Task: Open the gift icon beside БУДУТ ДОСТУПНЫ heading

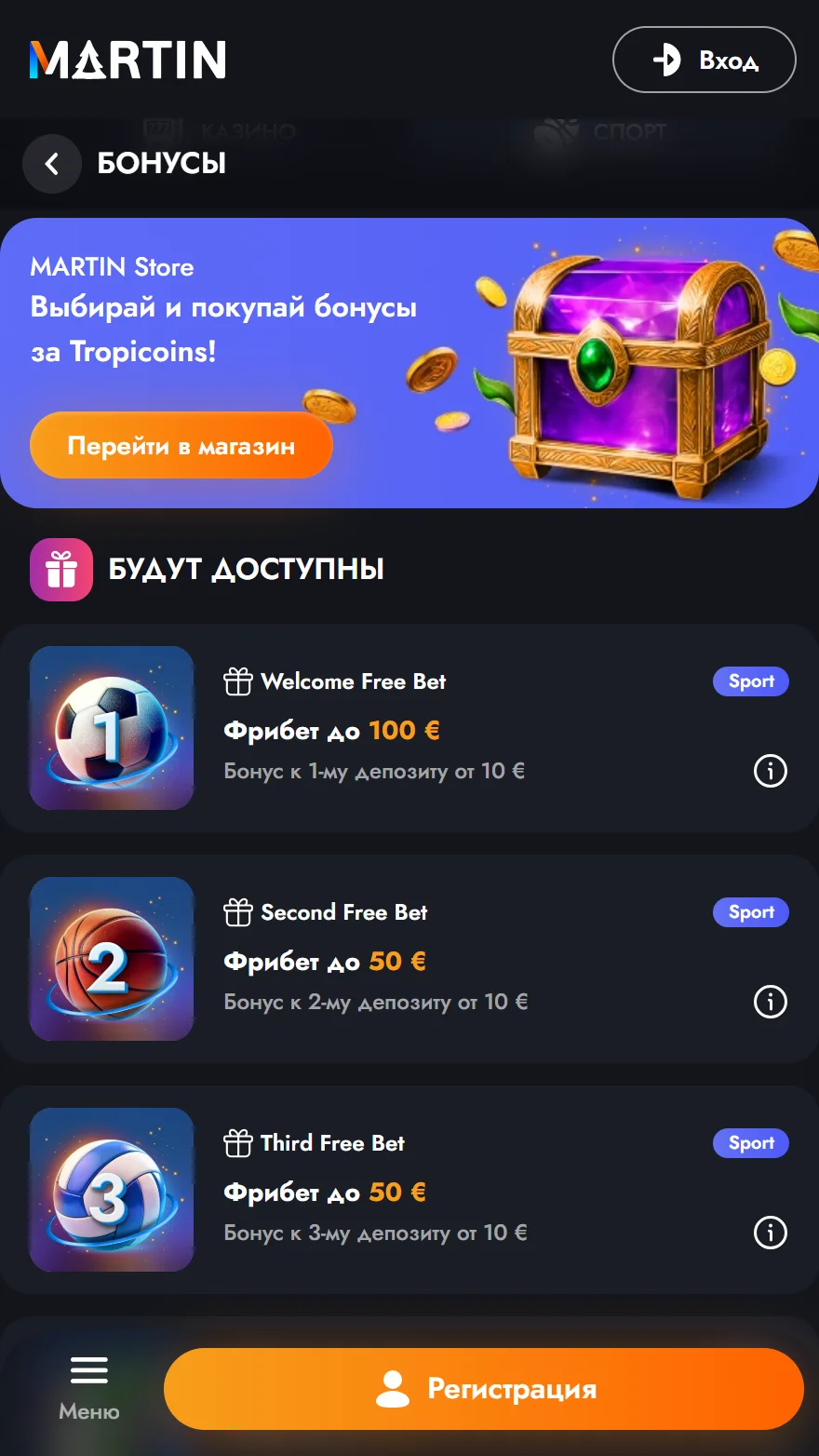Action: (61, 569)
